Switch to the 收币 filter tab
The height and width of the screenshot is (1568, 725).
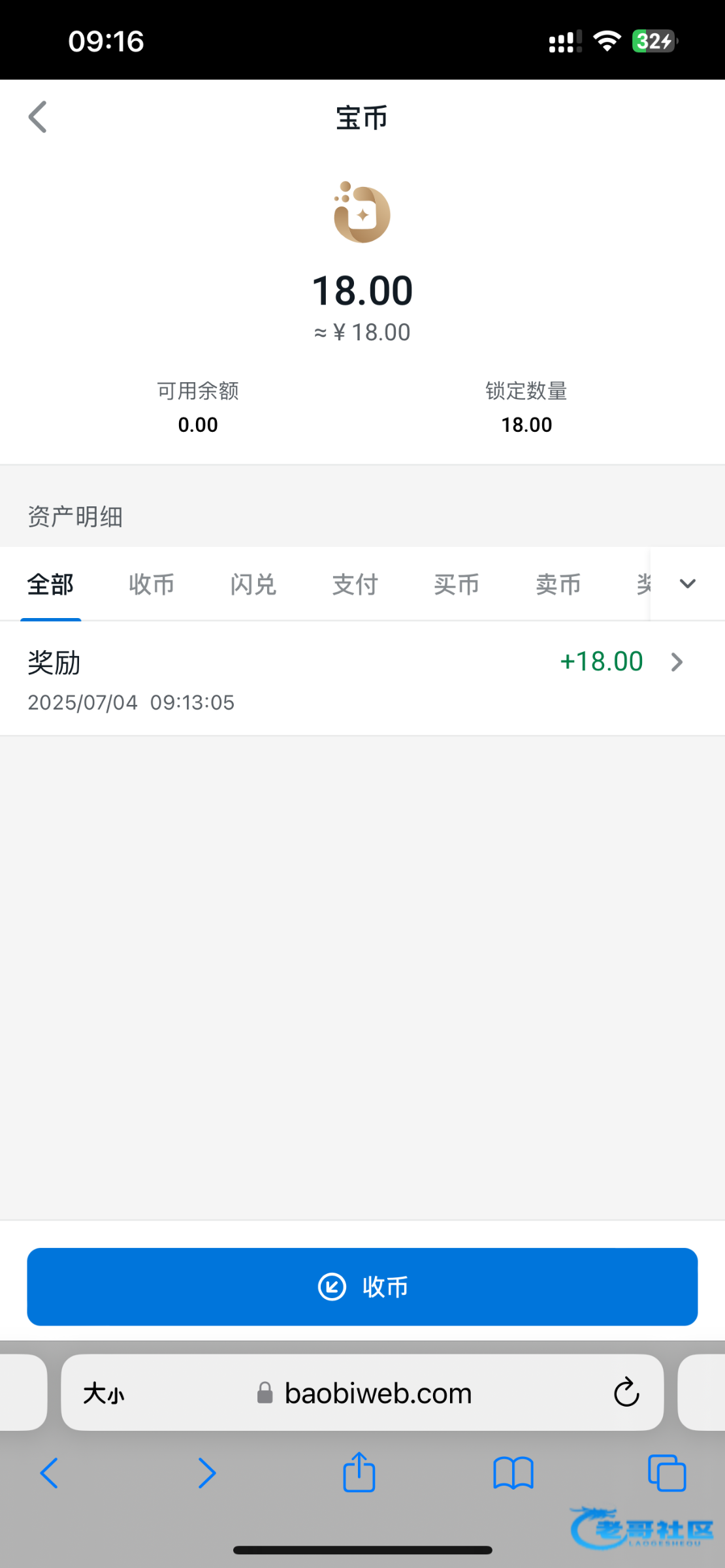tap(152, 584)
